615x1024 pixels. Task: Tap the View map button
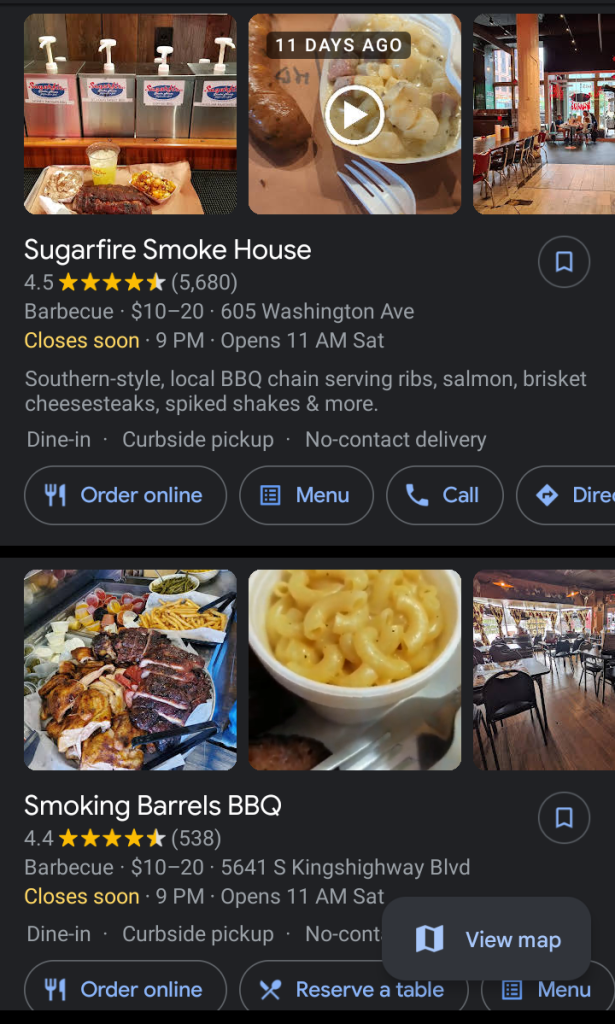click(x=487, y=939)
